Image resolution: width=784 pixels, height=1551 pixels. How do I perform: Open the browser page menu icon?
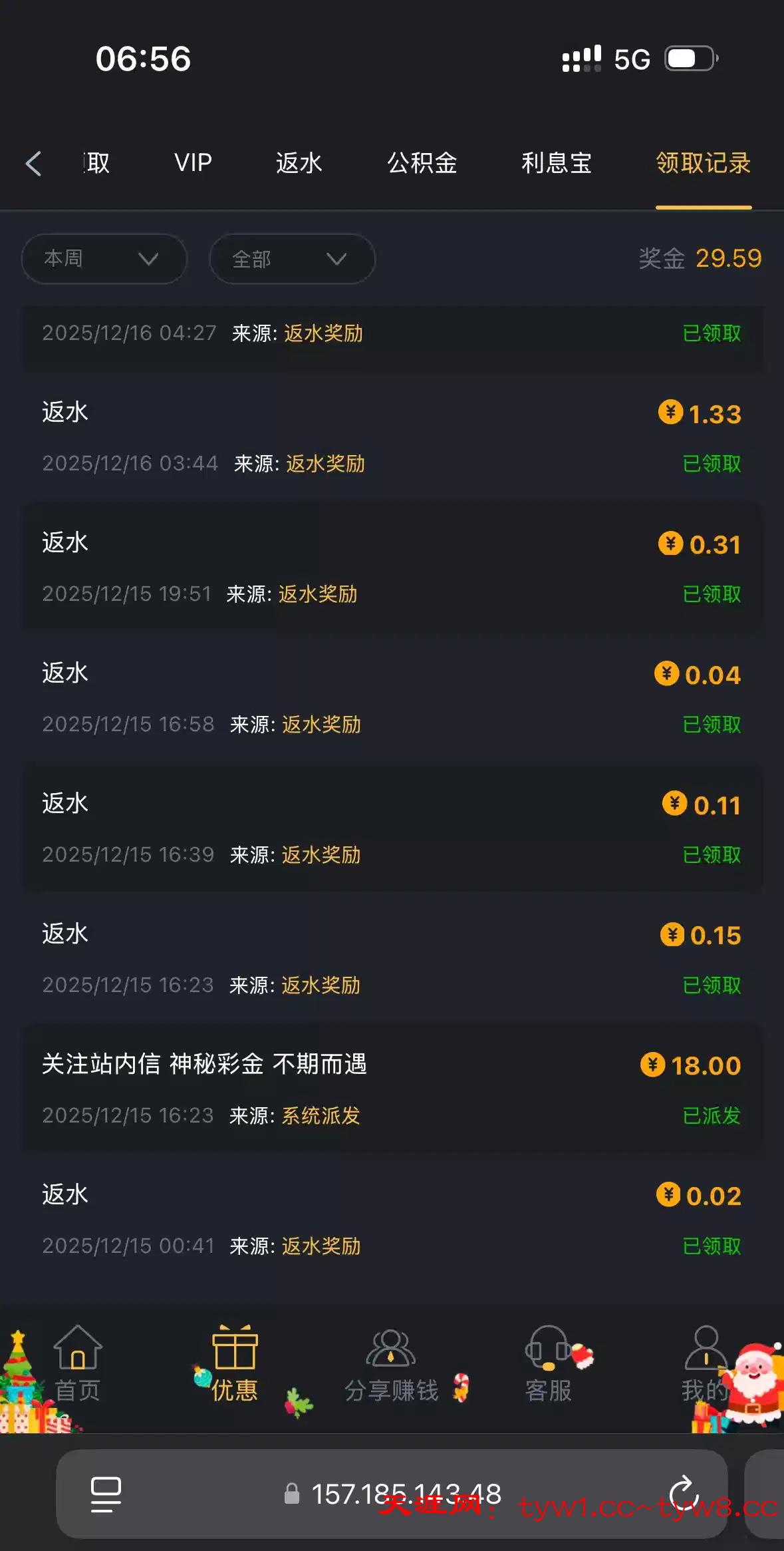[106, 1494]
